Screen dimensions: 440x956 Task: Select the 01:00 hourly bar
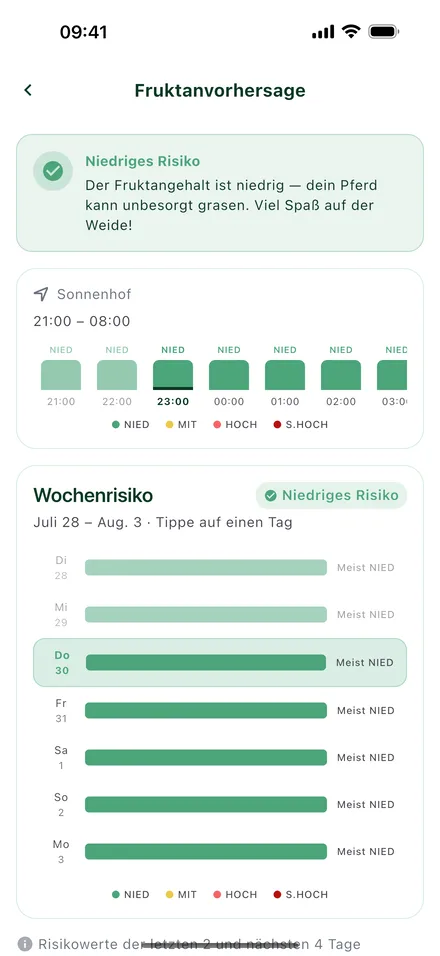tap(285, 375)
